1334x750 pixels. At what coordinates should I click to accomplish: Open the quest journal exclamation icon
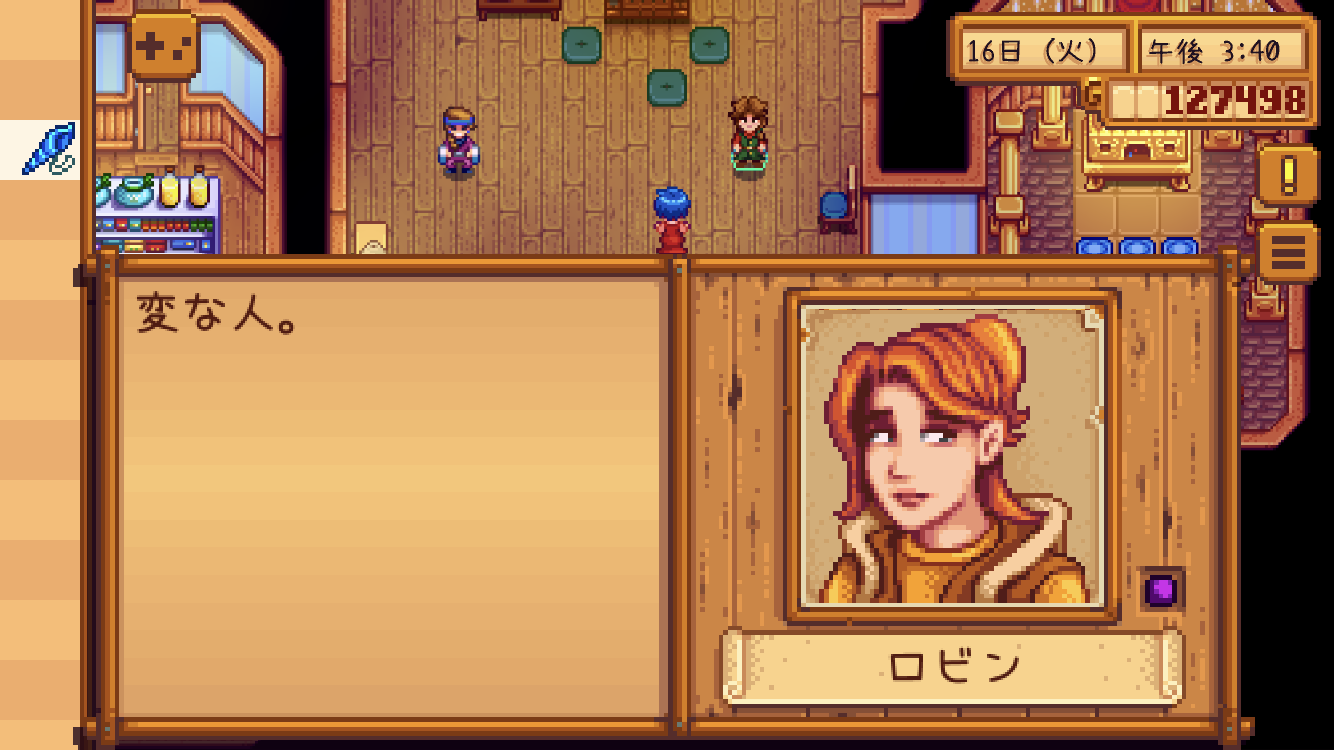[1287, 176]
